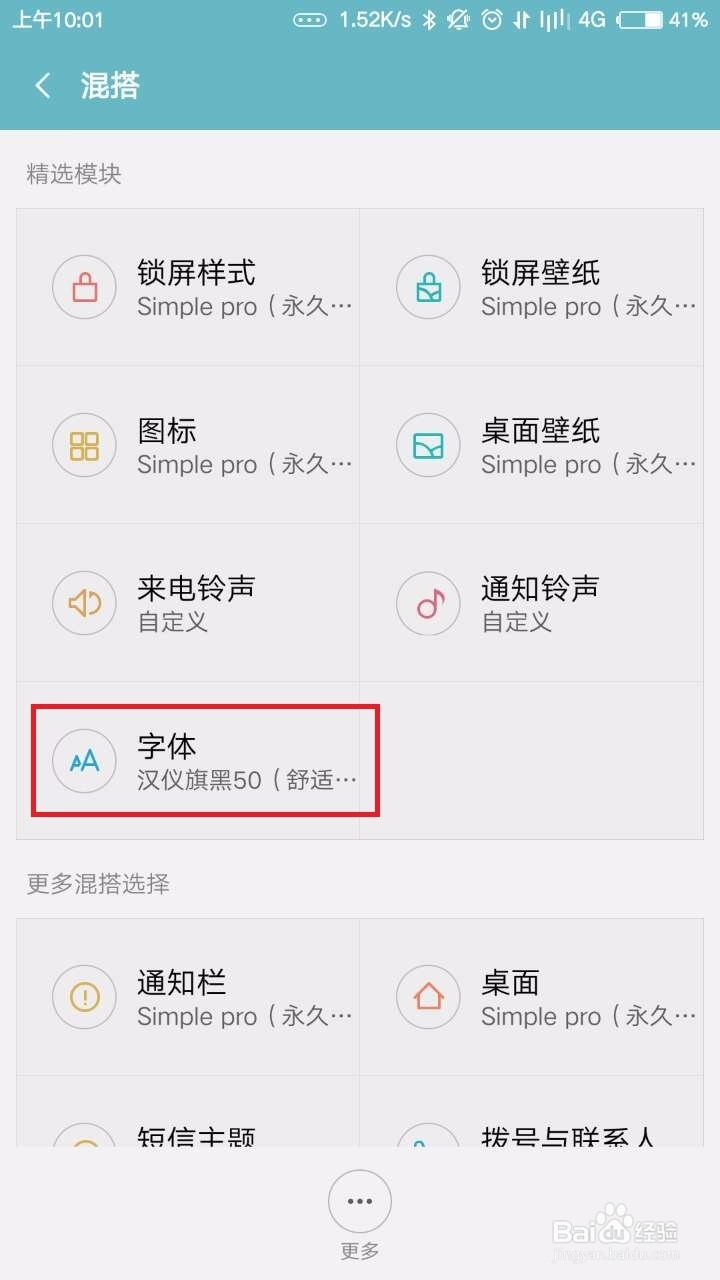
Task: Tap the 精选模块 section header
Action: [73, 175]
